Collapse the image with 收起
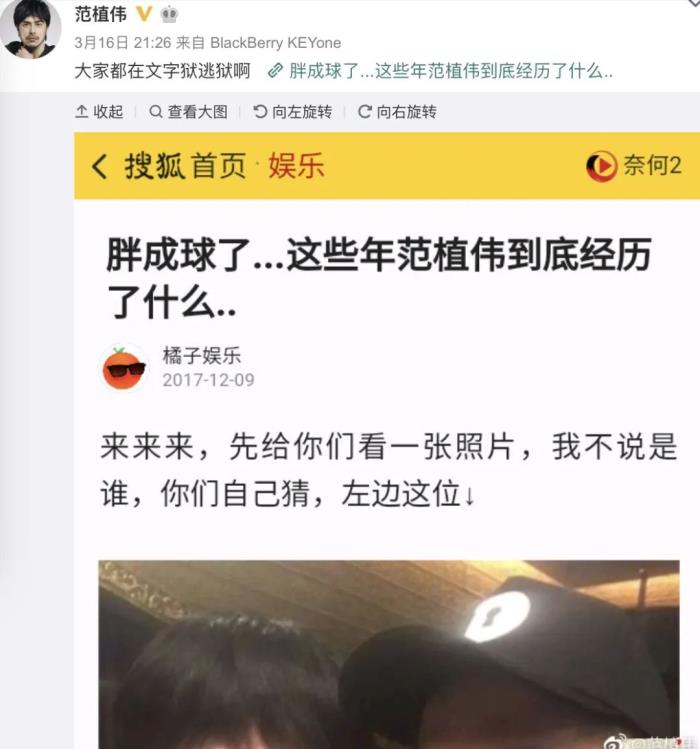Viewport: 700px width, 749px height. [x=99, y=112]
